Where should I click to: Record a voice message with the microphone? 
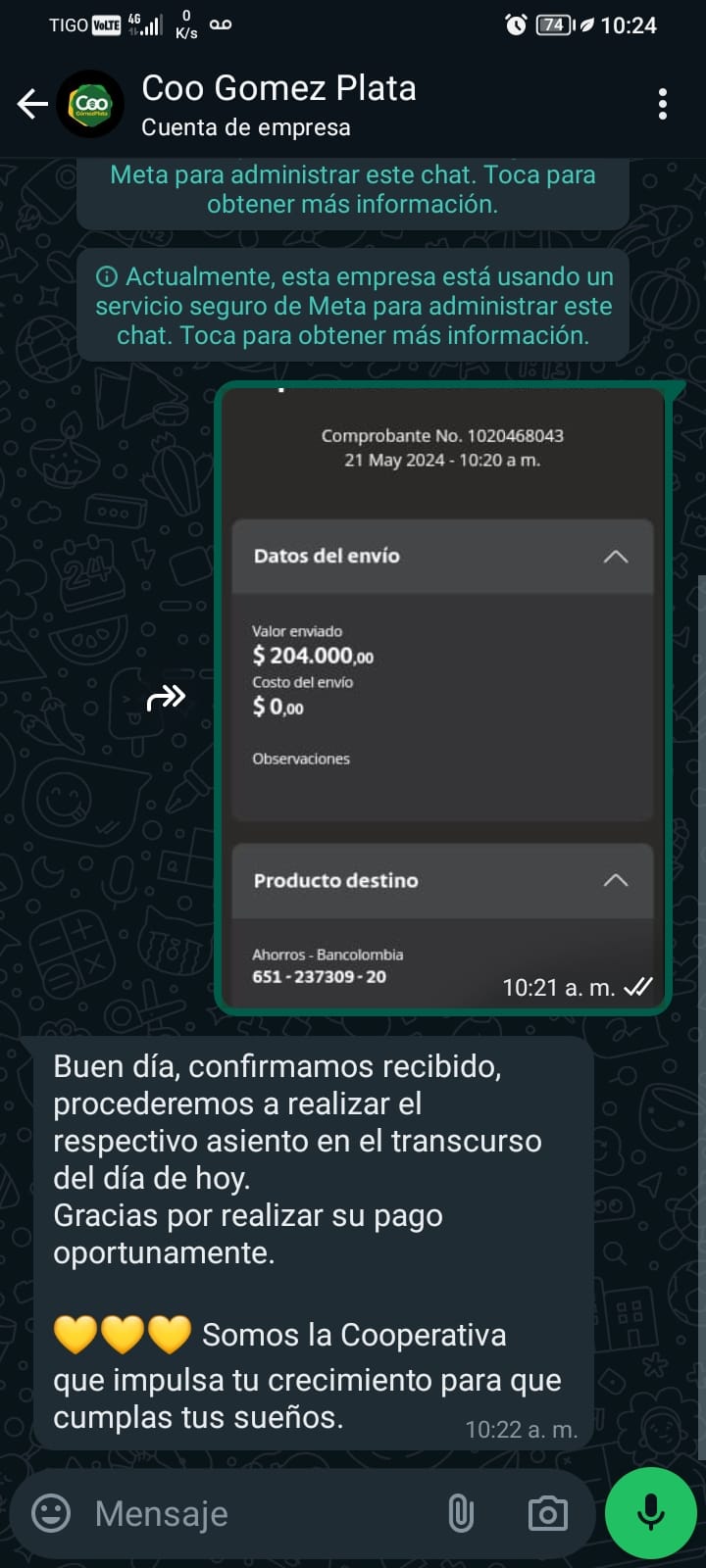(650, 1513)
